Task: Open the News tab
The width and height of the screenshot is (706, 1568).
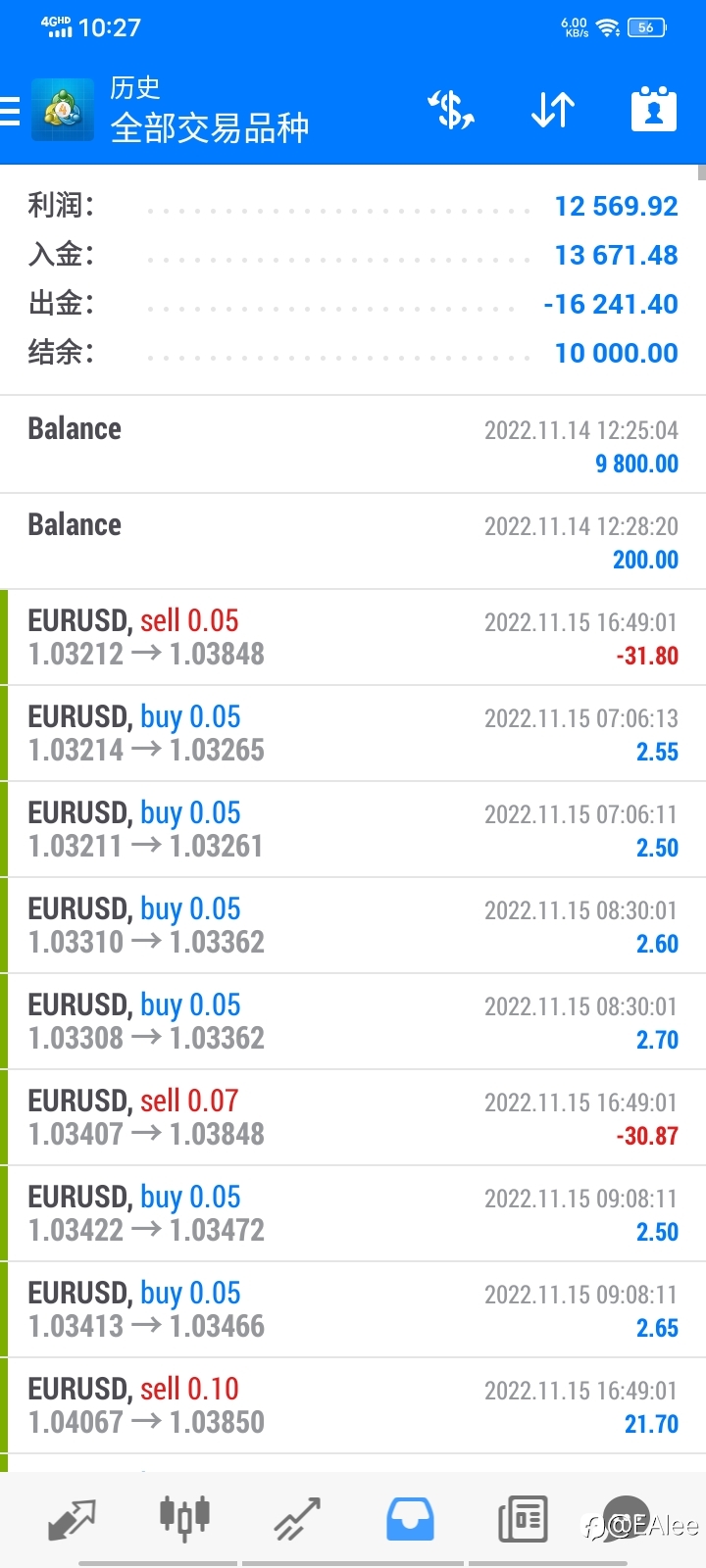Action: [523, 1518]
